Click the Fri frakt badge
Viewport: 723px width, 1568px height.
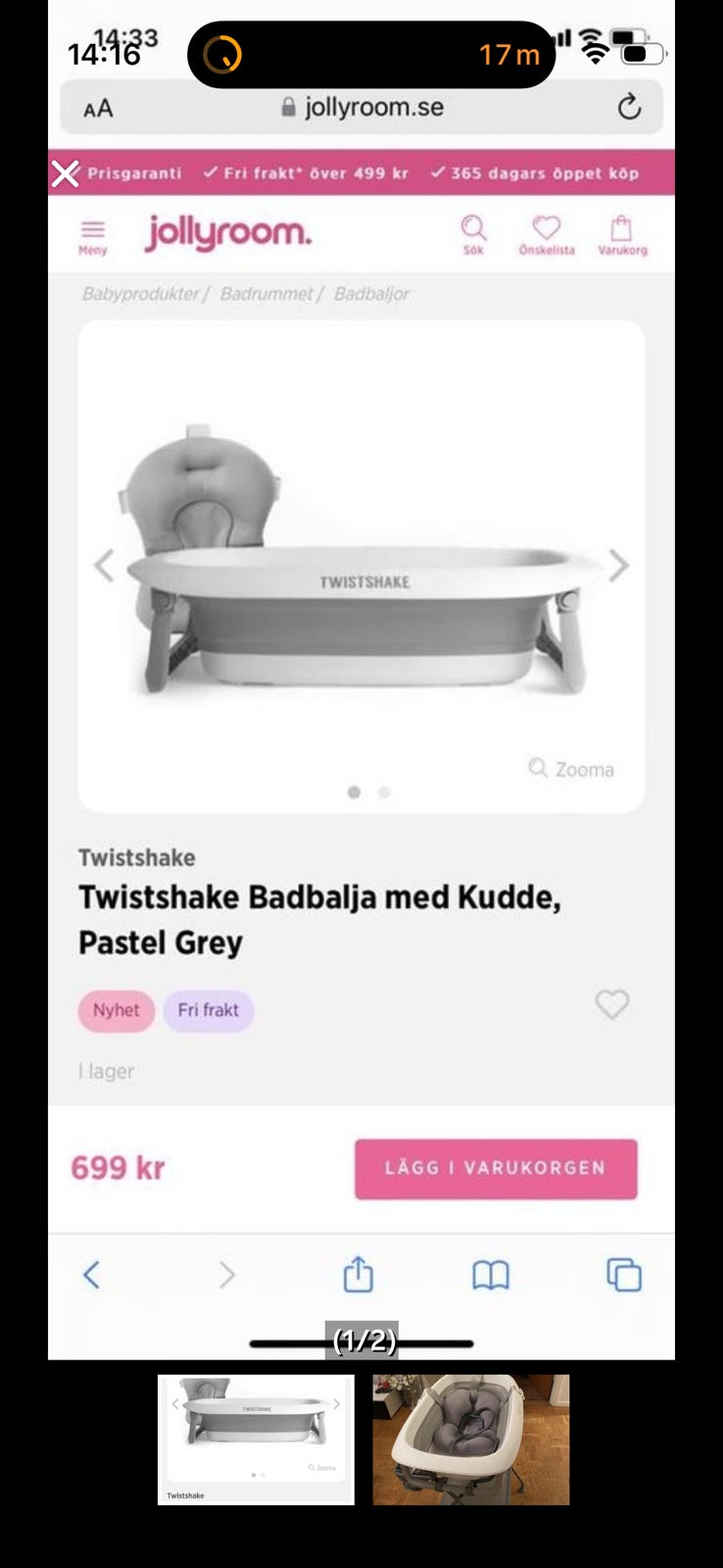[x=209, y=1010]
